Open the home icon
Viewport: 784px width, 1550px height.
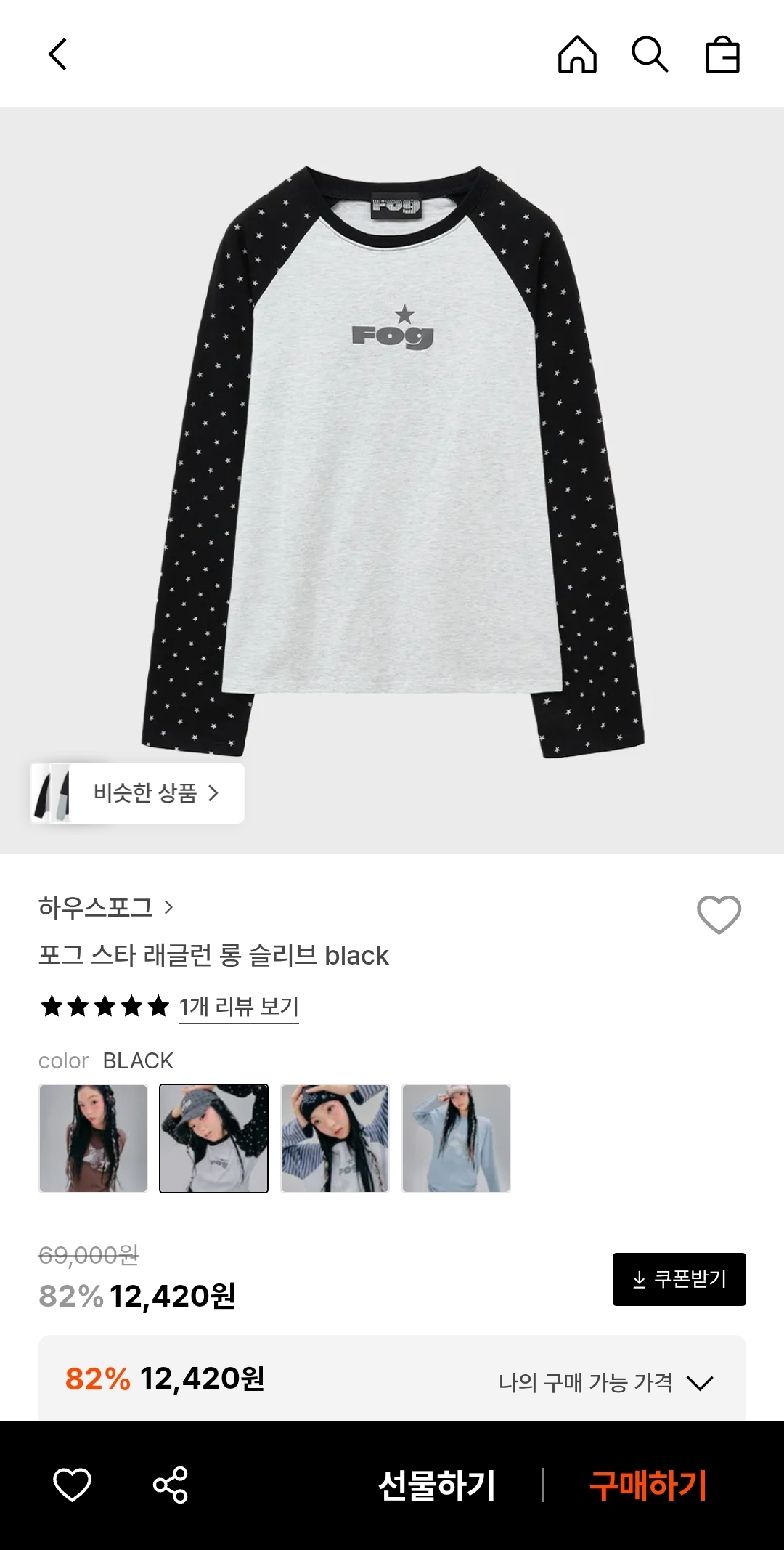coord(577,54)
